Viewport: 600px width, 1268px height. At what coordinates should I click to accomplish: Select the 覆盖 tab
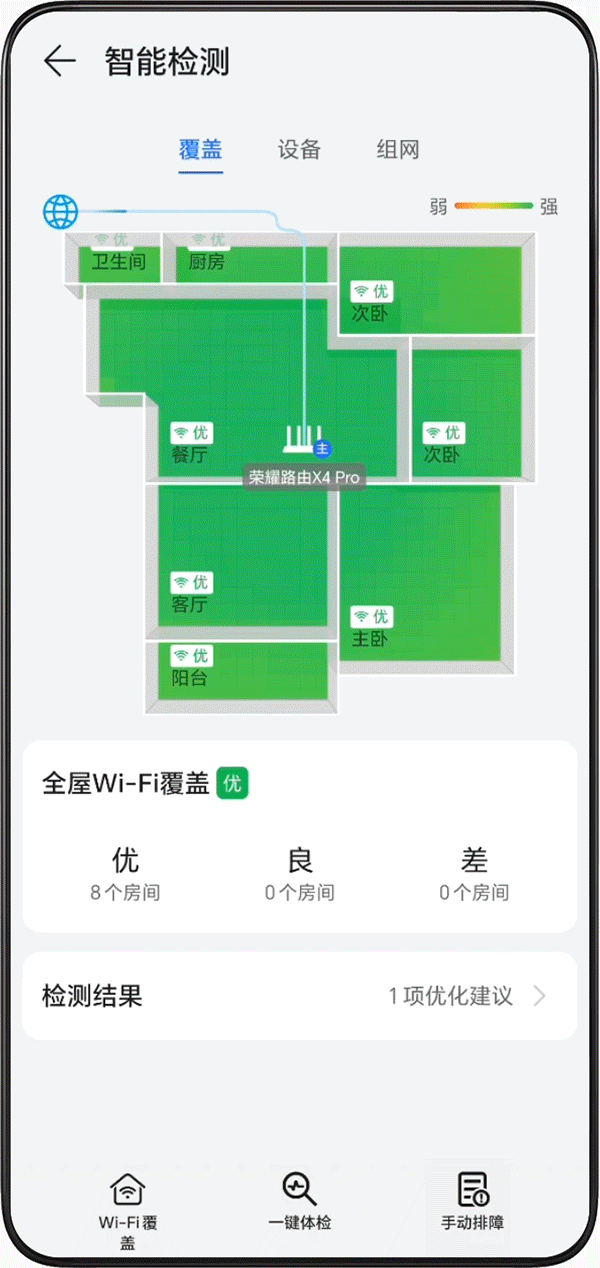[x=200, y=150]
